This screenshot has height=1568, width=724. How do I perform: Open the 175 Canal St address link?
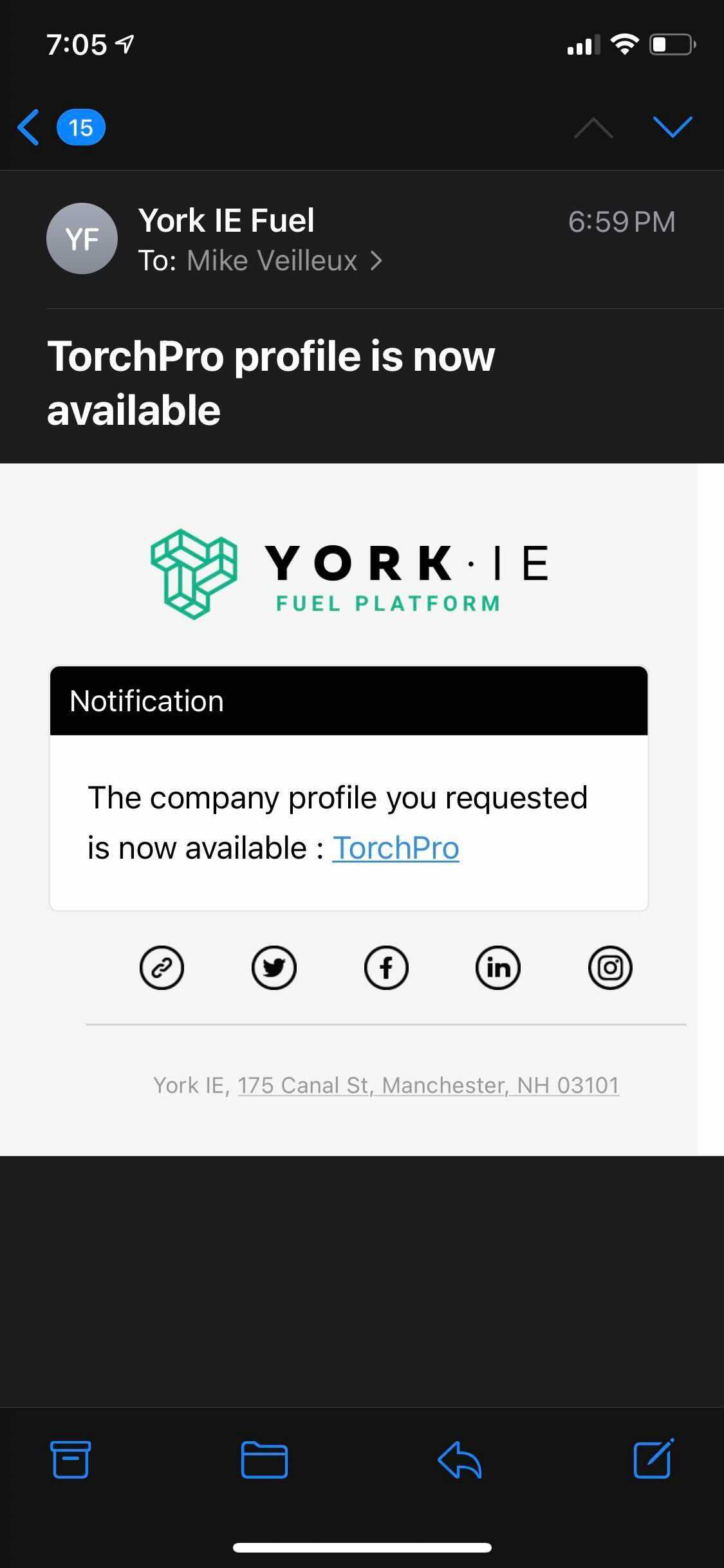click(429, 1085)
